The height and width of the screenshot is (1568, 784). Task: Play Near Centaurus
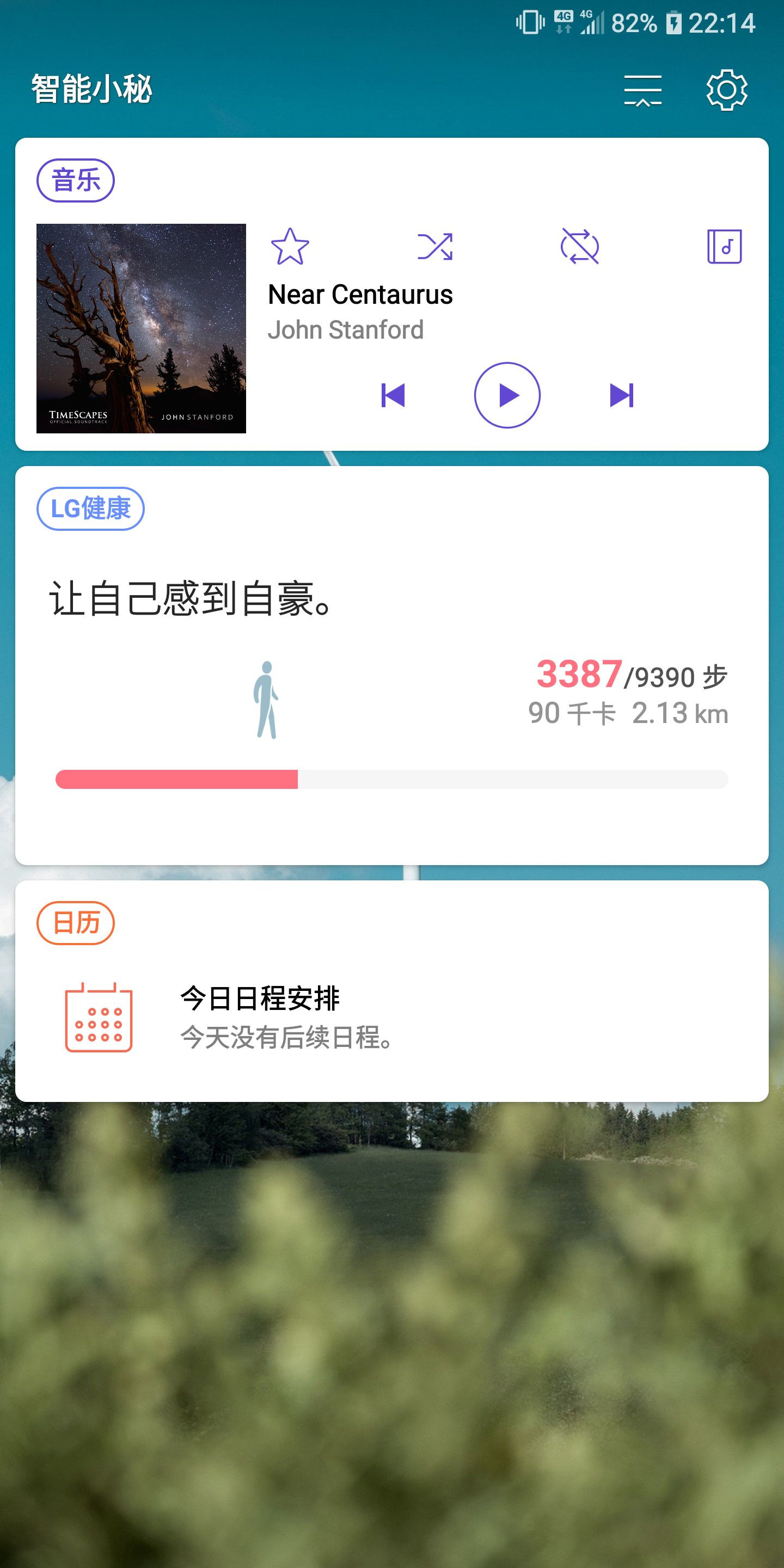click(x=507, y=395)
